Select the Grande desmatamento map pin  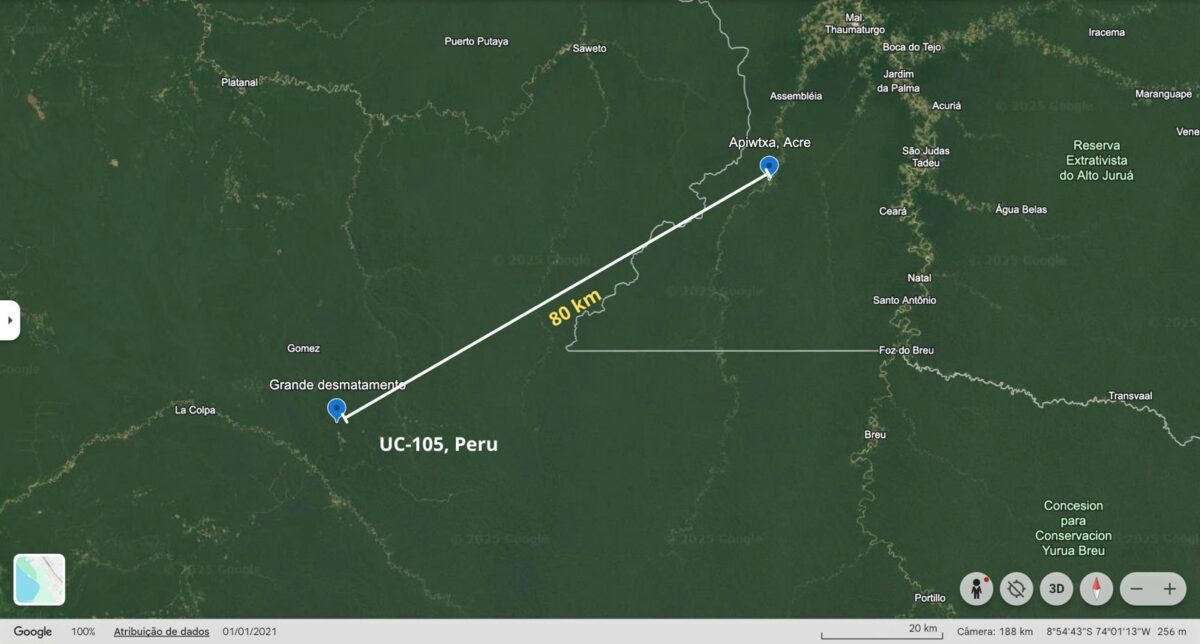coord(337,409)
